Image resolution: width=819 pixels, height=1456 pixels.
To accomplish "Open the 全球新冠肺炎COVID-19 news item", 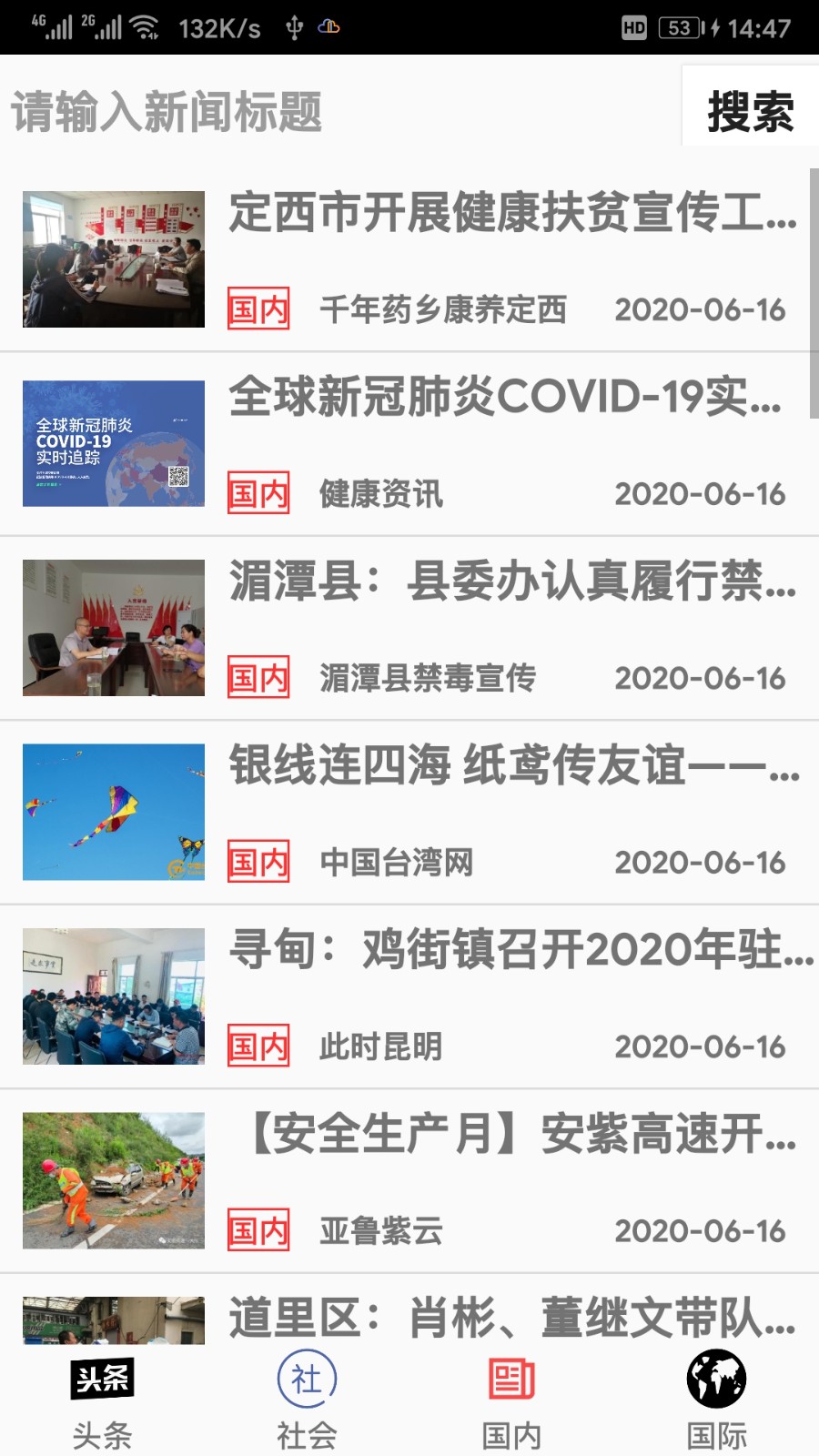I will click(505, 398).
